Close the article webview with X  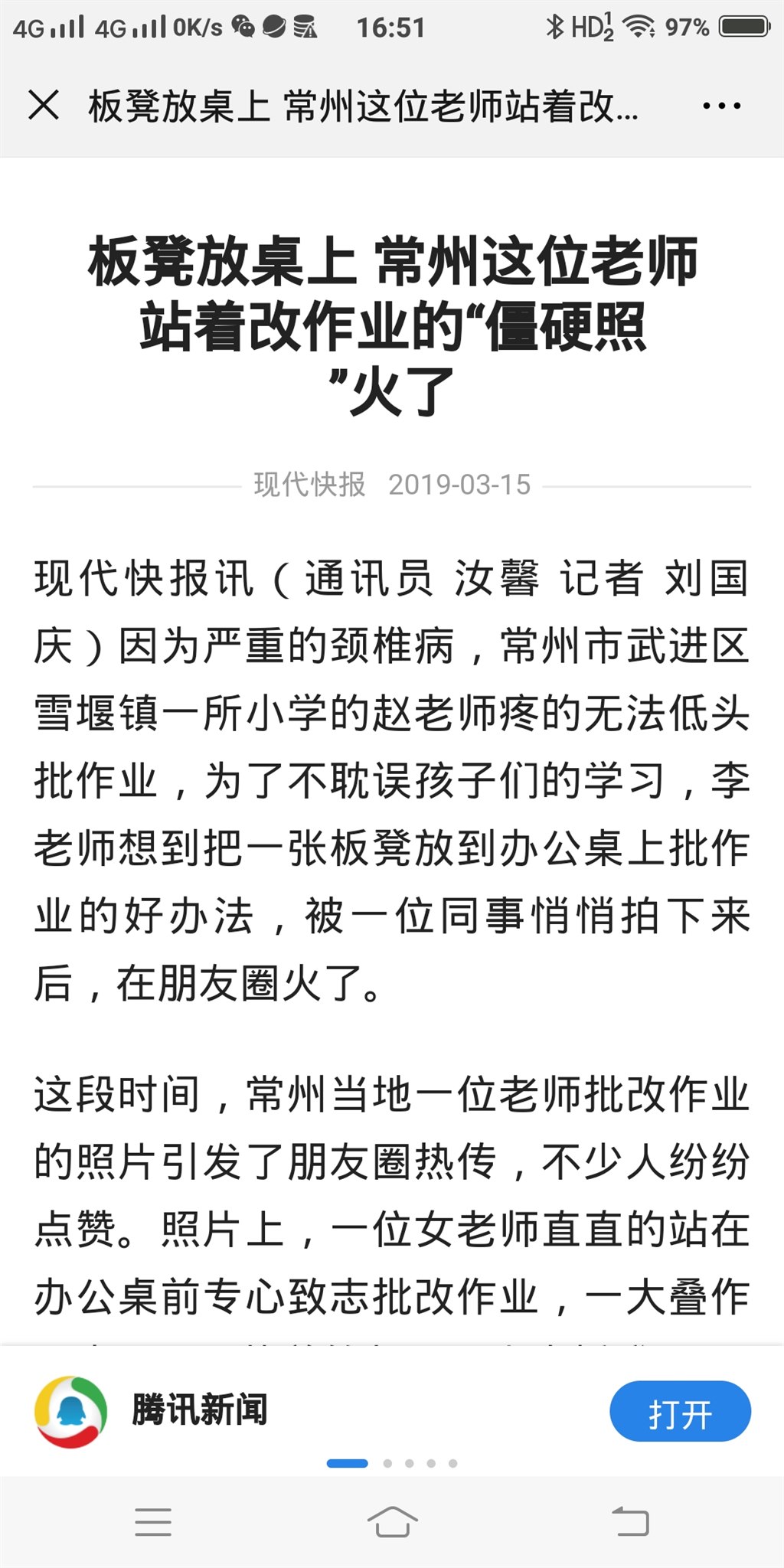[44, 105]
